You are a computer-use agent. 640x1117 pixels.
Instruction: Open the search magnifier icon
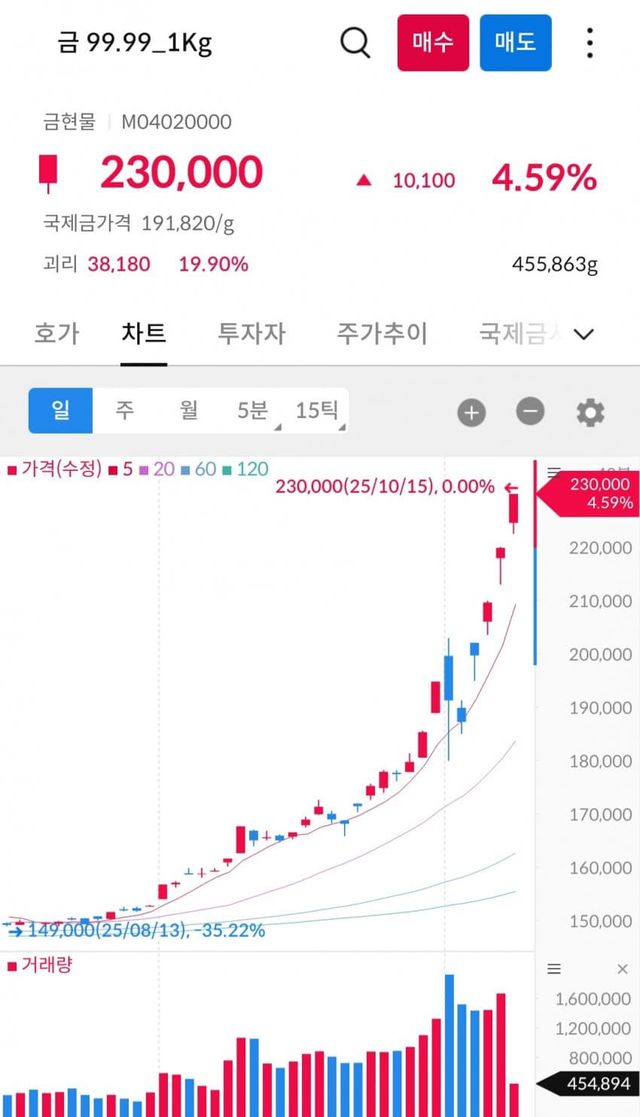355,43
